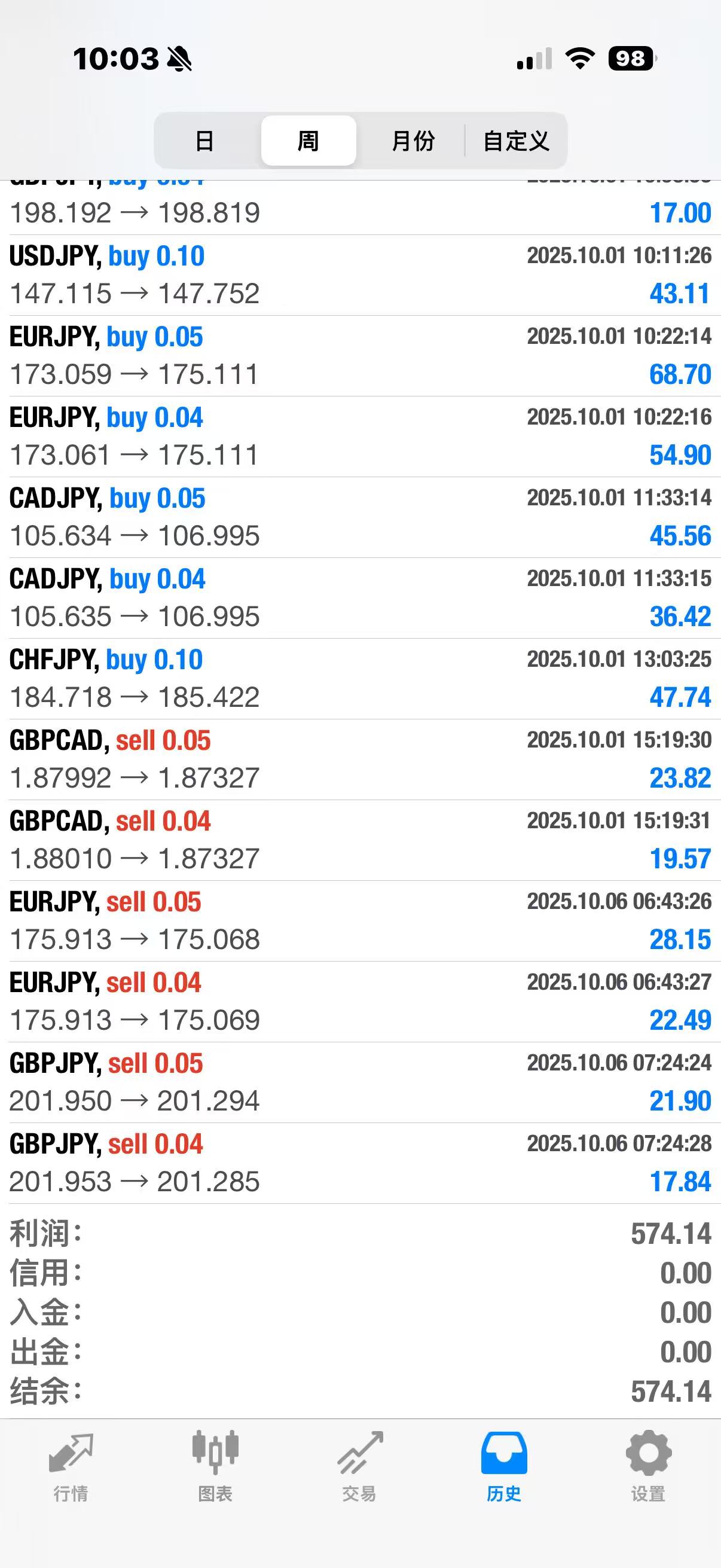
Task: Tap the EURJPY sell 0.05 trade
Action: 360,921
